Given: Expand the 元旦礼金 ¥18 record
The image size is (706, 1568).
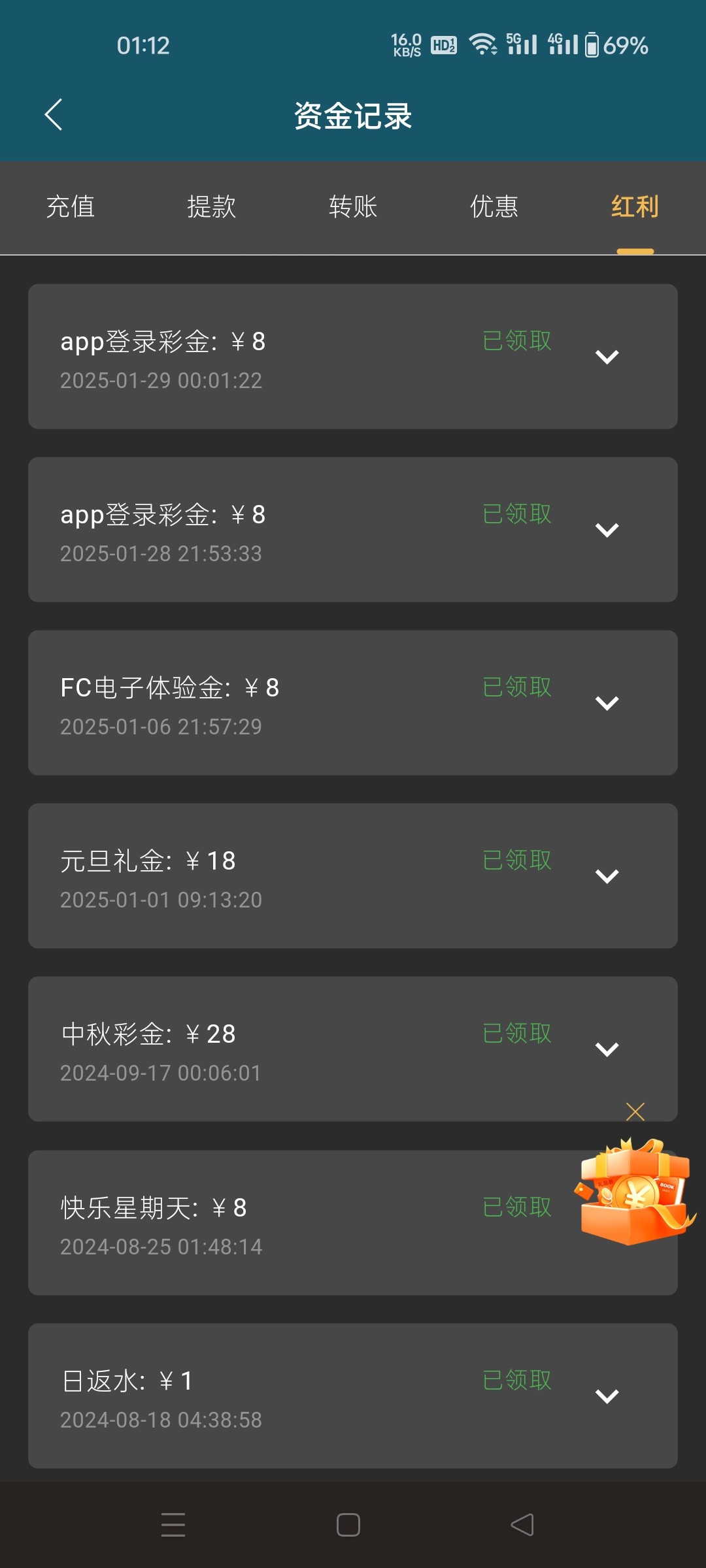Looking at the screenshot, I should pyautogui.click(x=607, y=876).
